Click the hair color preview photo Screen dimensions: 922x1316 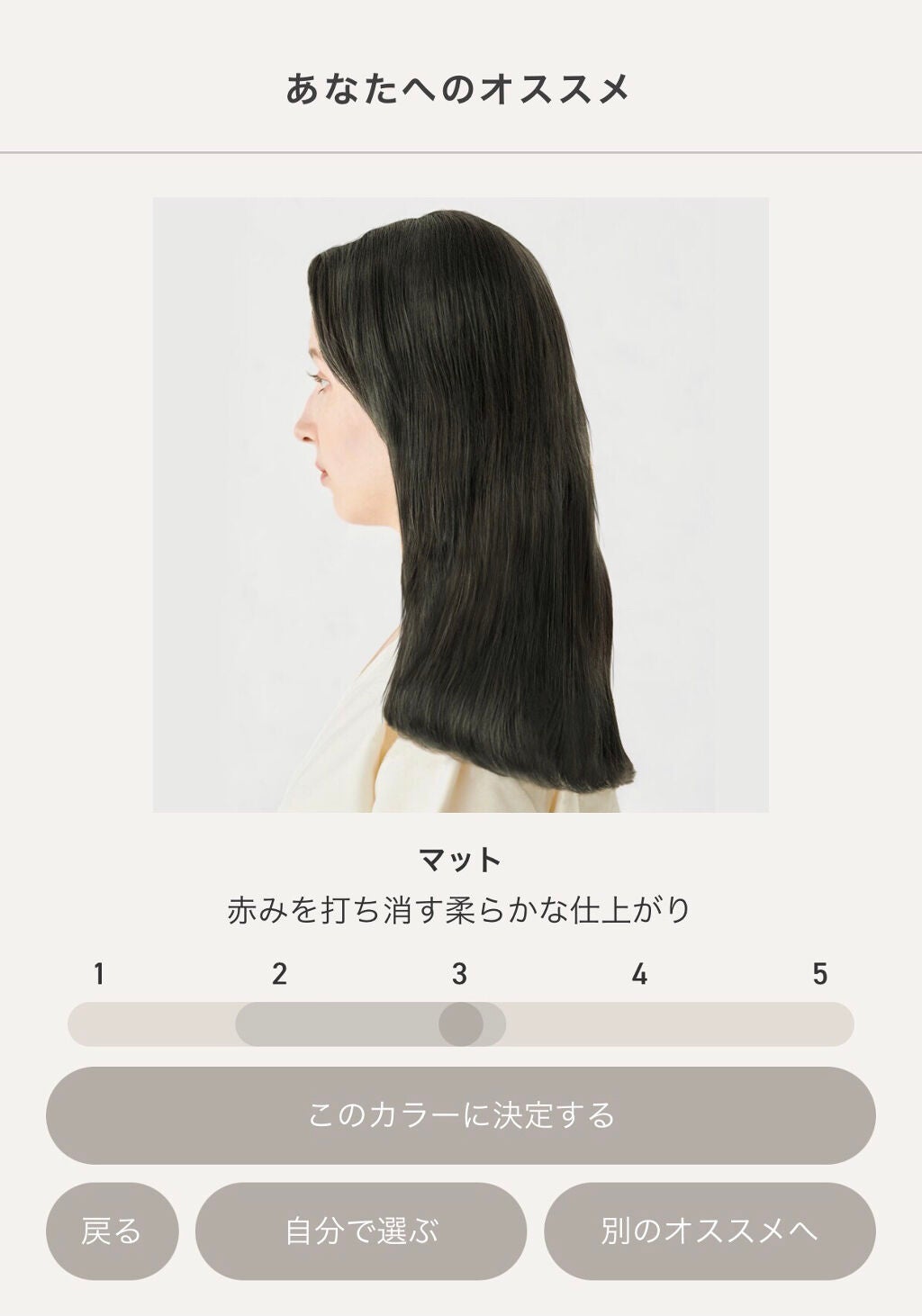461,504
